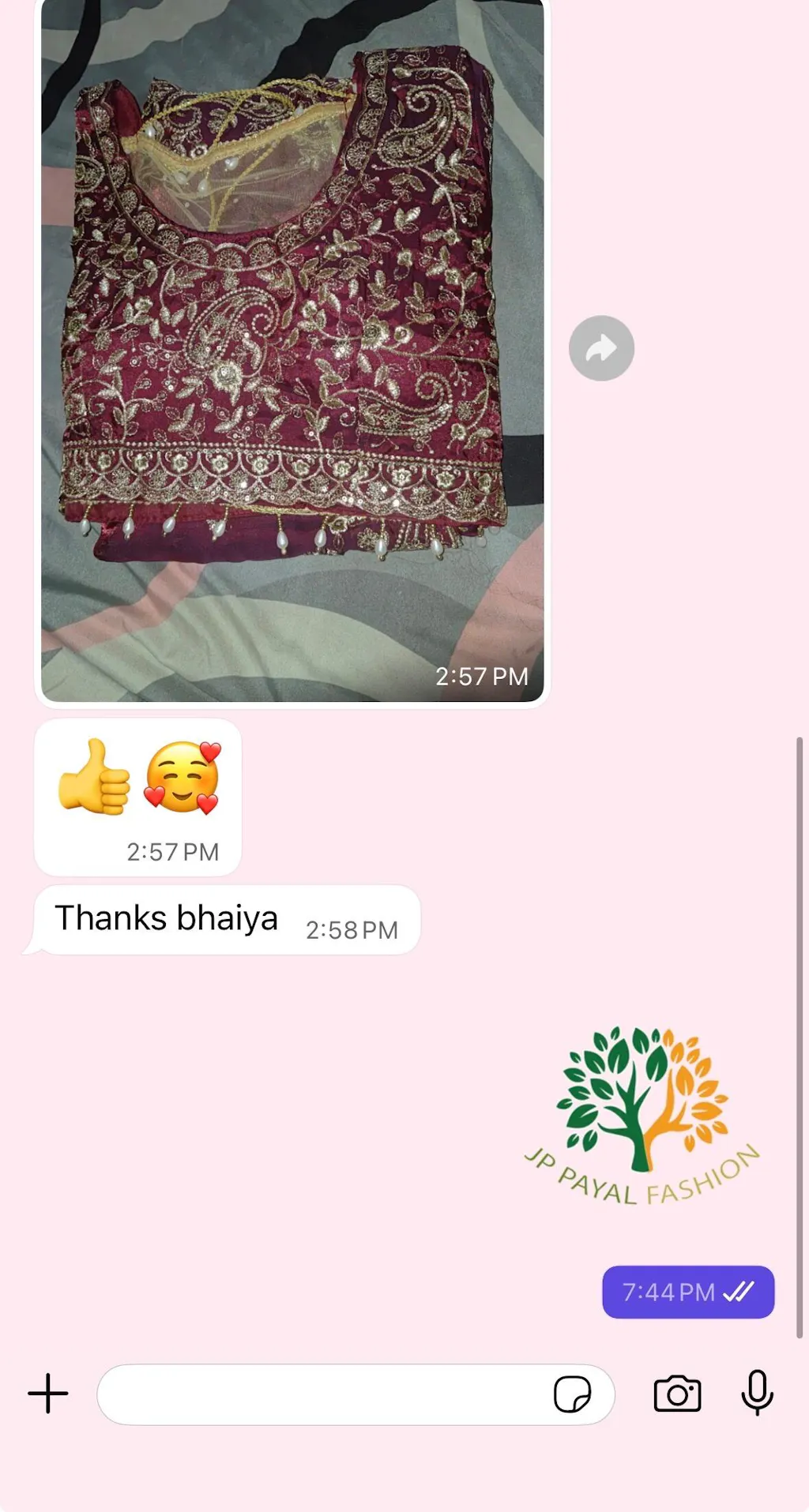Screen dimensions: 809x1512
Task: Open the sticker picker in message box
Action: coord(572,1394)
